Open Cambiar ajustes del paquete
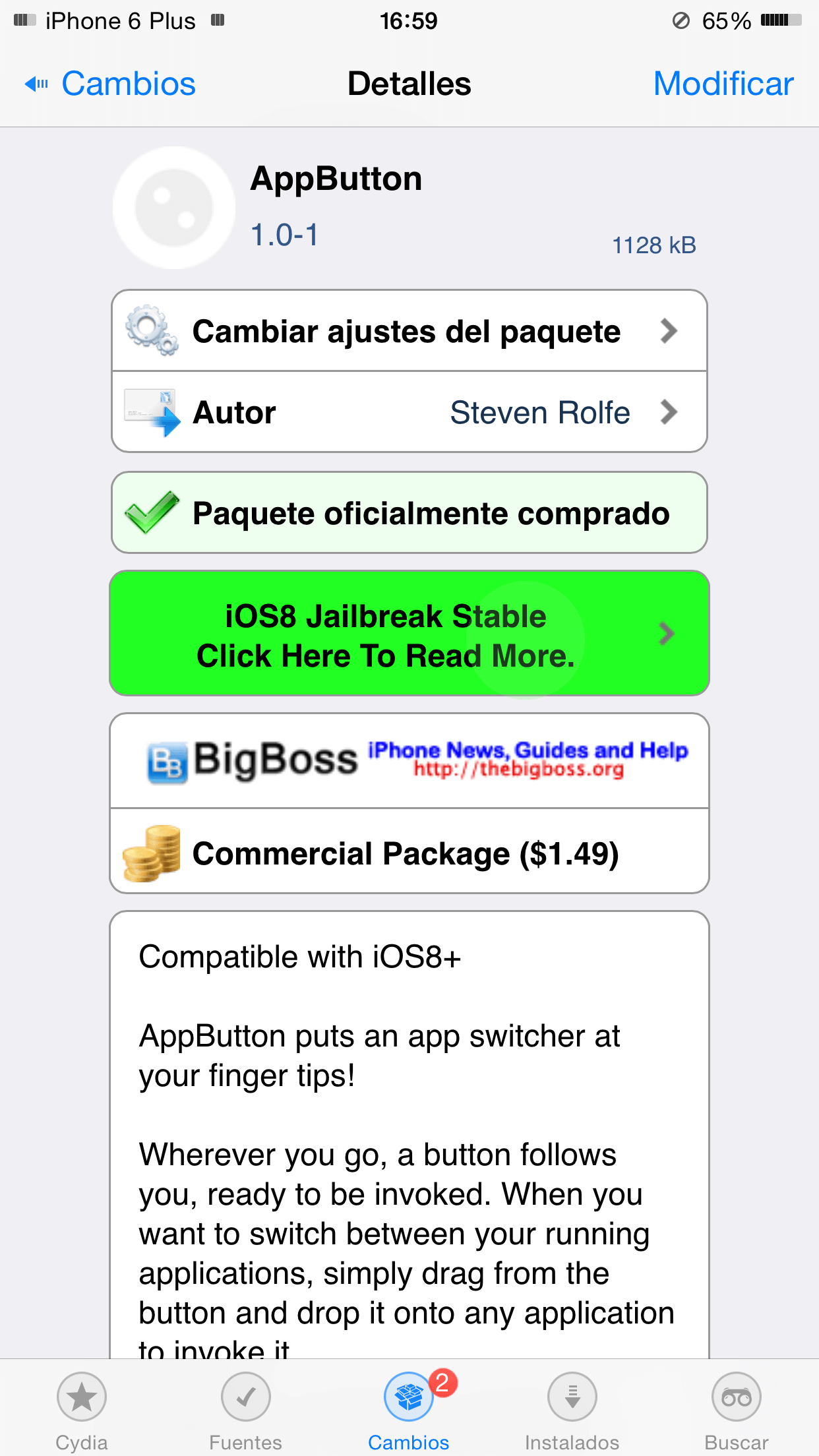The image size is (819, 1456). click(x=409, y=331)
